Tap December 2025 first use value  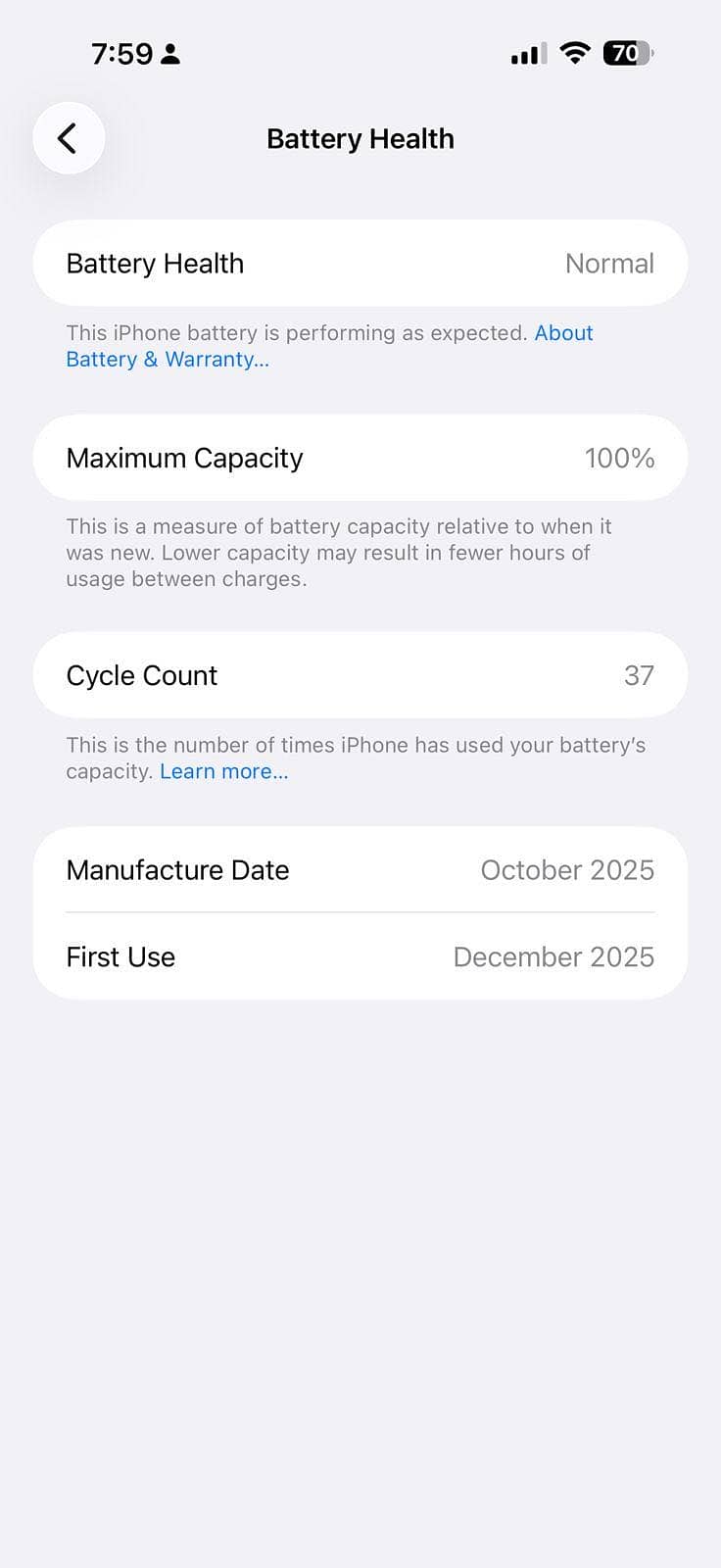click(553, 956)
